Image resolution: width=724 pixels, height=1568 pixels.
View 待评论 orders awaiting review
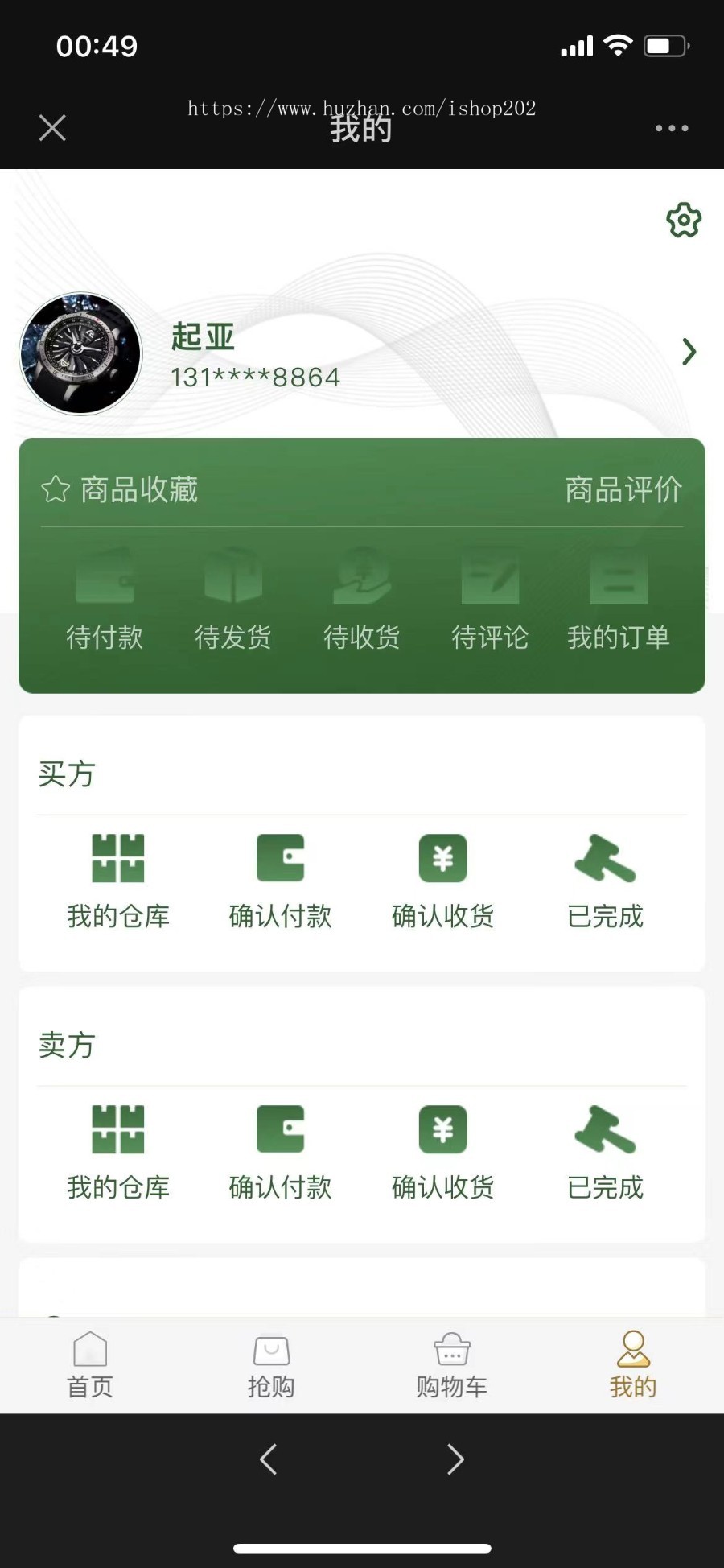click(490, 600)
